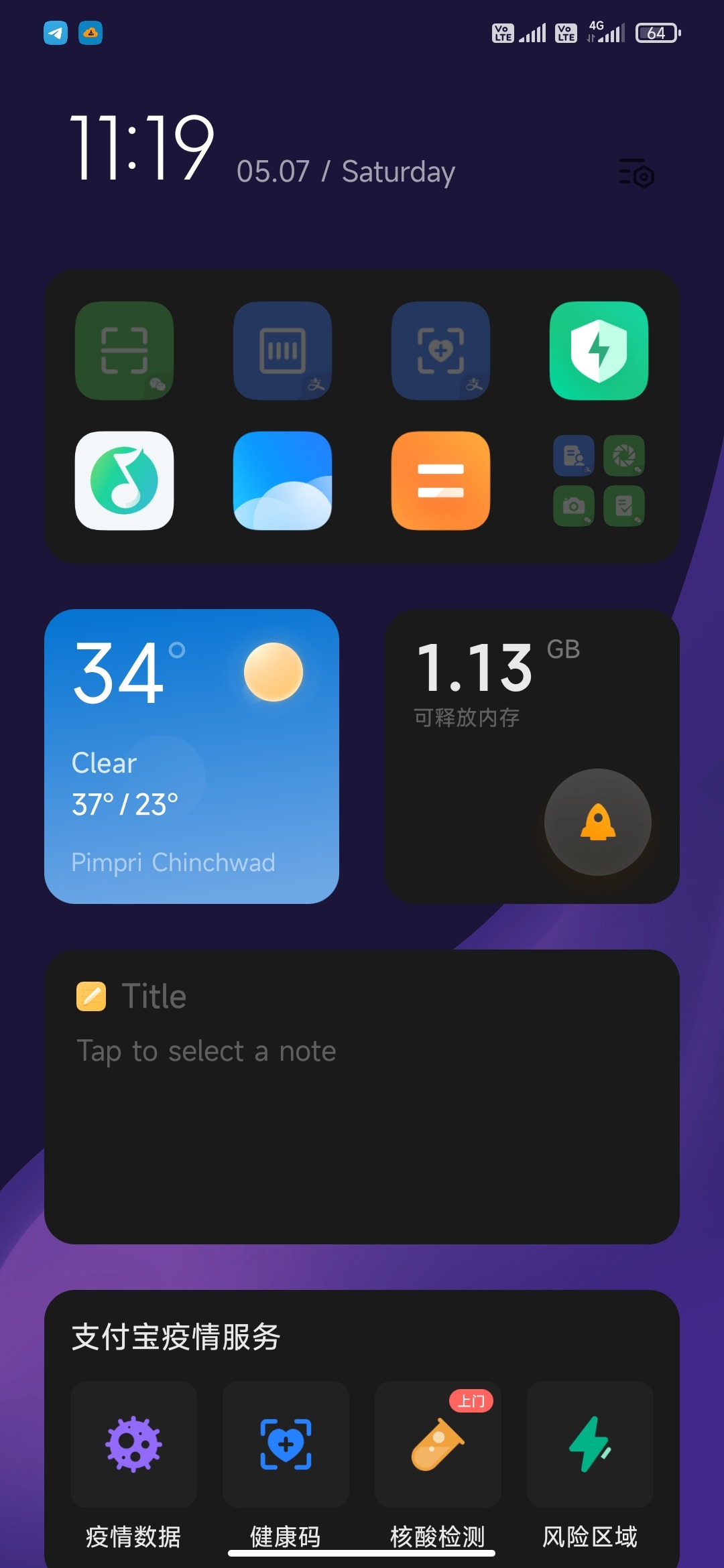Tap the rocket button to free memory
The image size is (724, 1568).
point(597,822)
